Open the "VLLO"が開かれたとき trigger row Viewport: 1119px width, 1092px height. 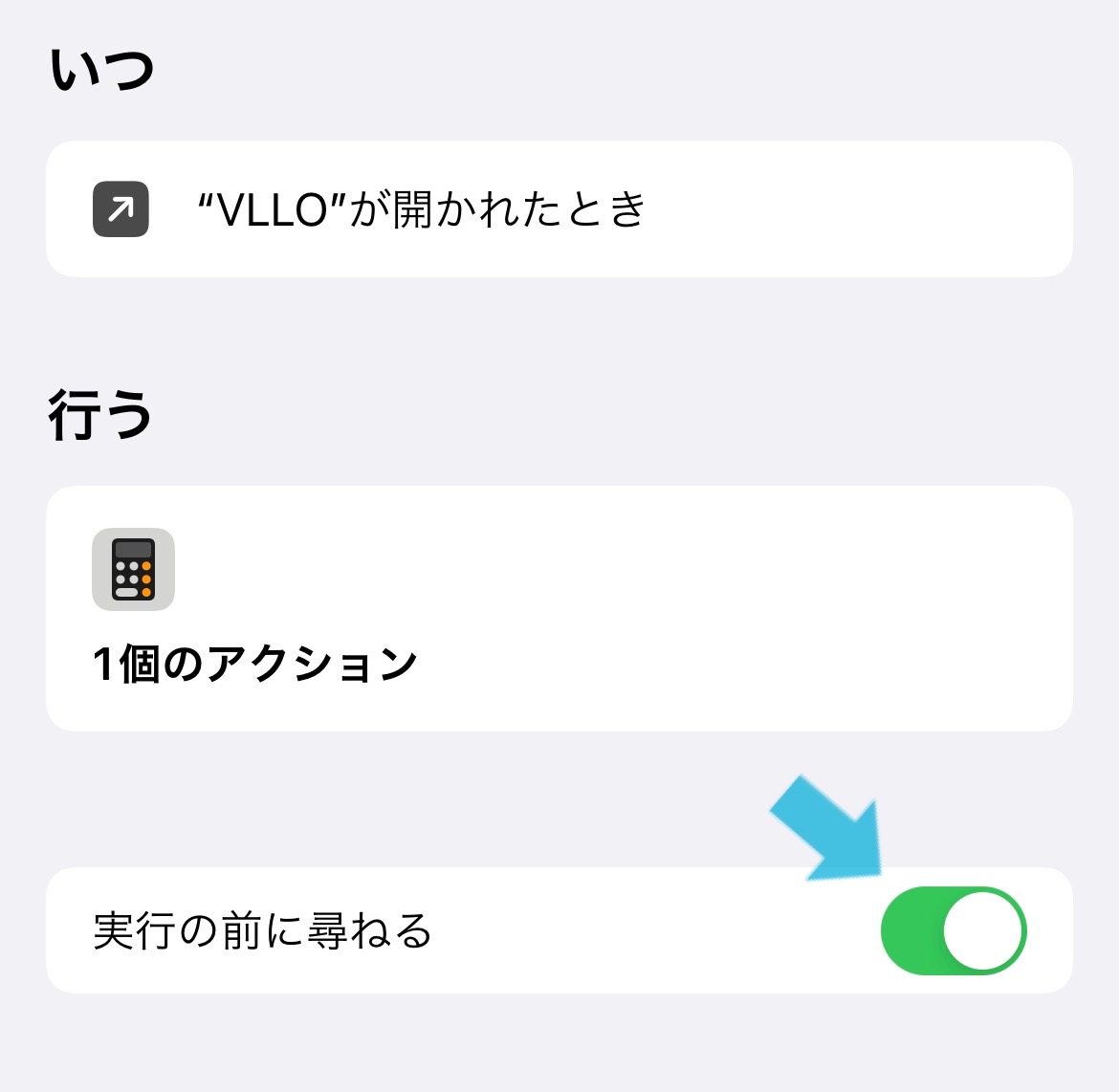point(559,209)
